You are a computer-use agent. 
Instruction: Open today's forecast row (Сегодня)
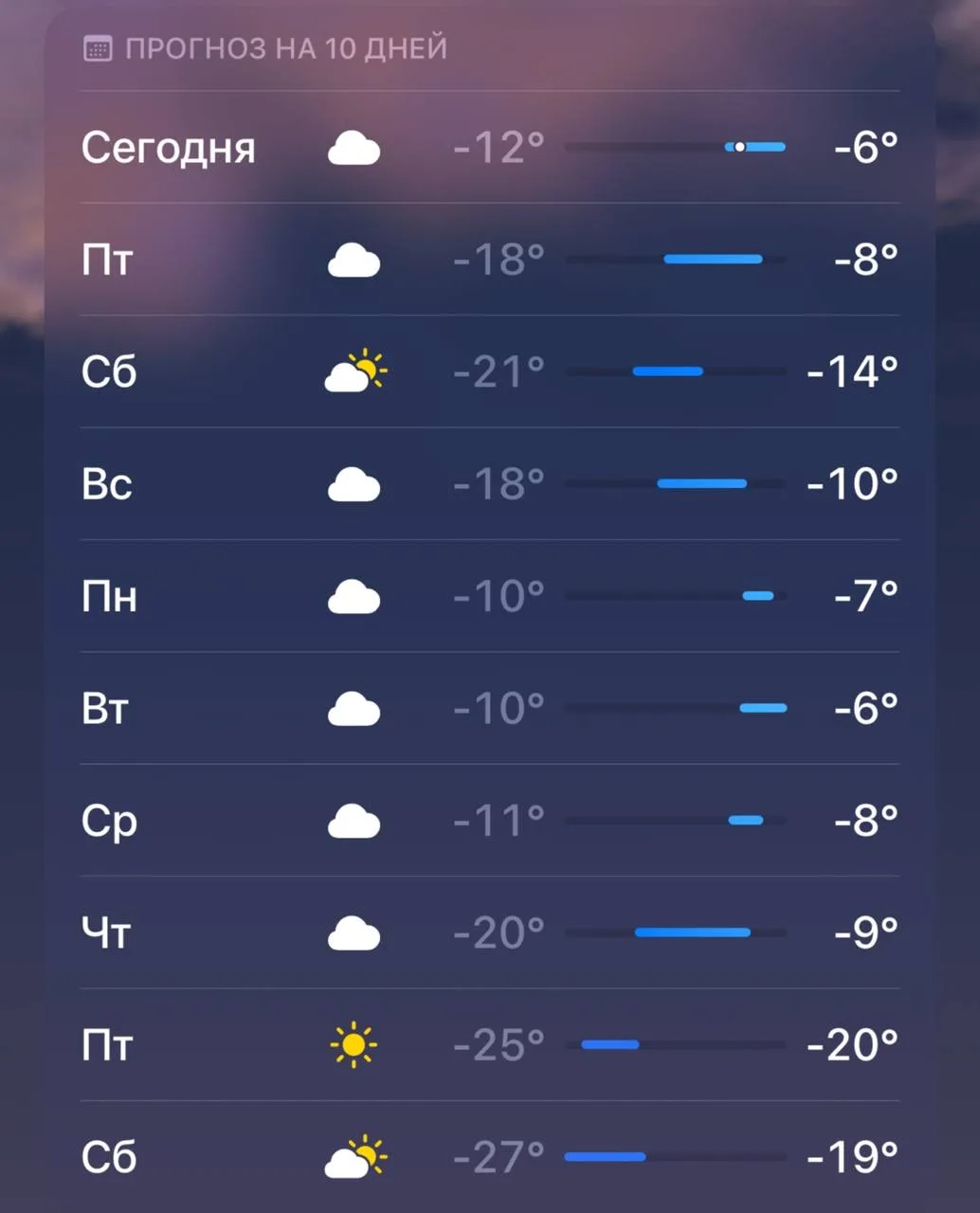click(x=489, y=148)
